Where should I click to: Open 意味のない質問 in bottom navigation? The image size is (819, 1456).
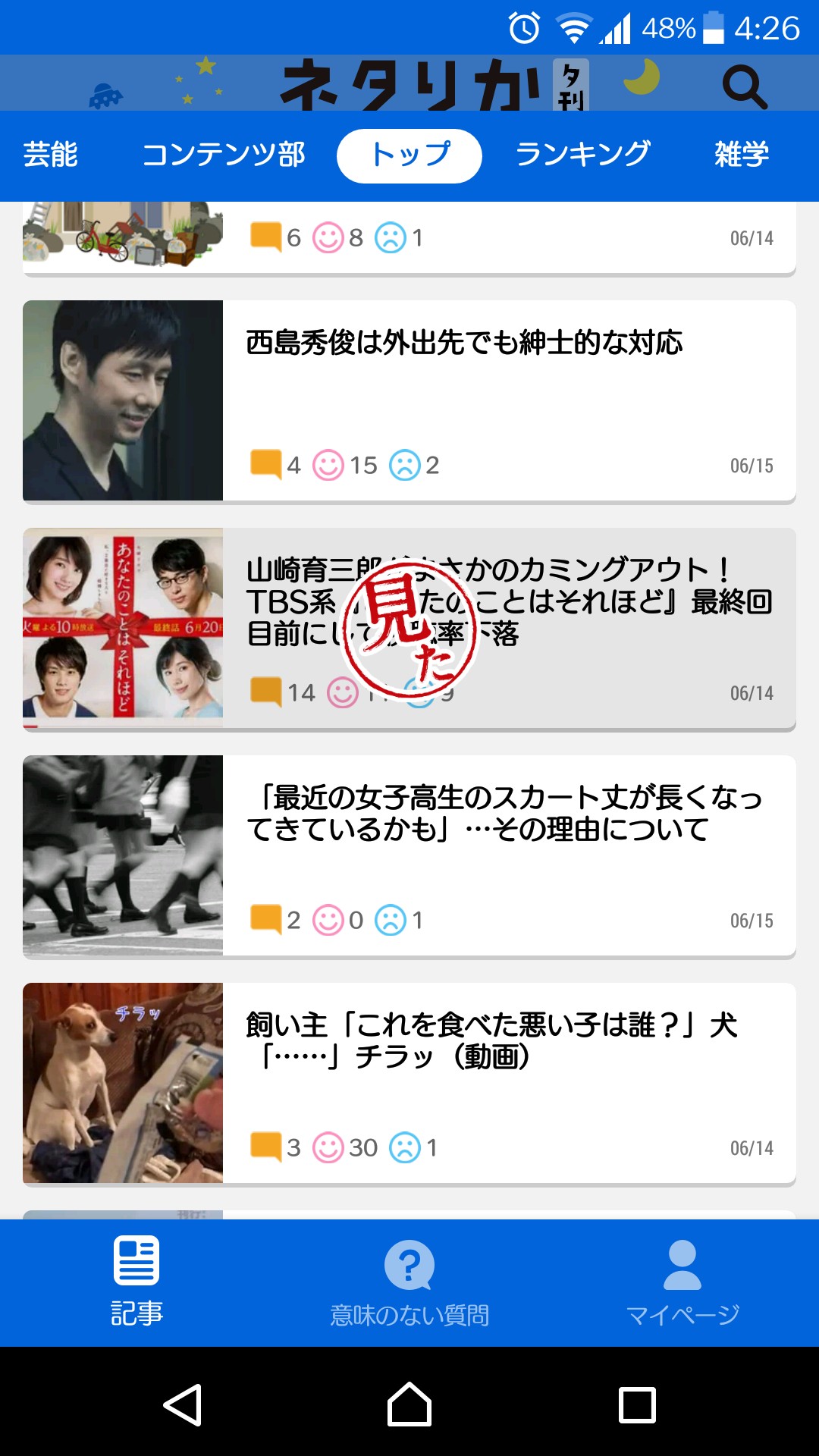(x=409, y=1282)
